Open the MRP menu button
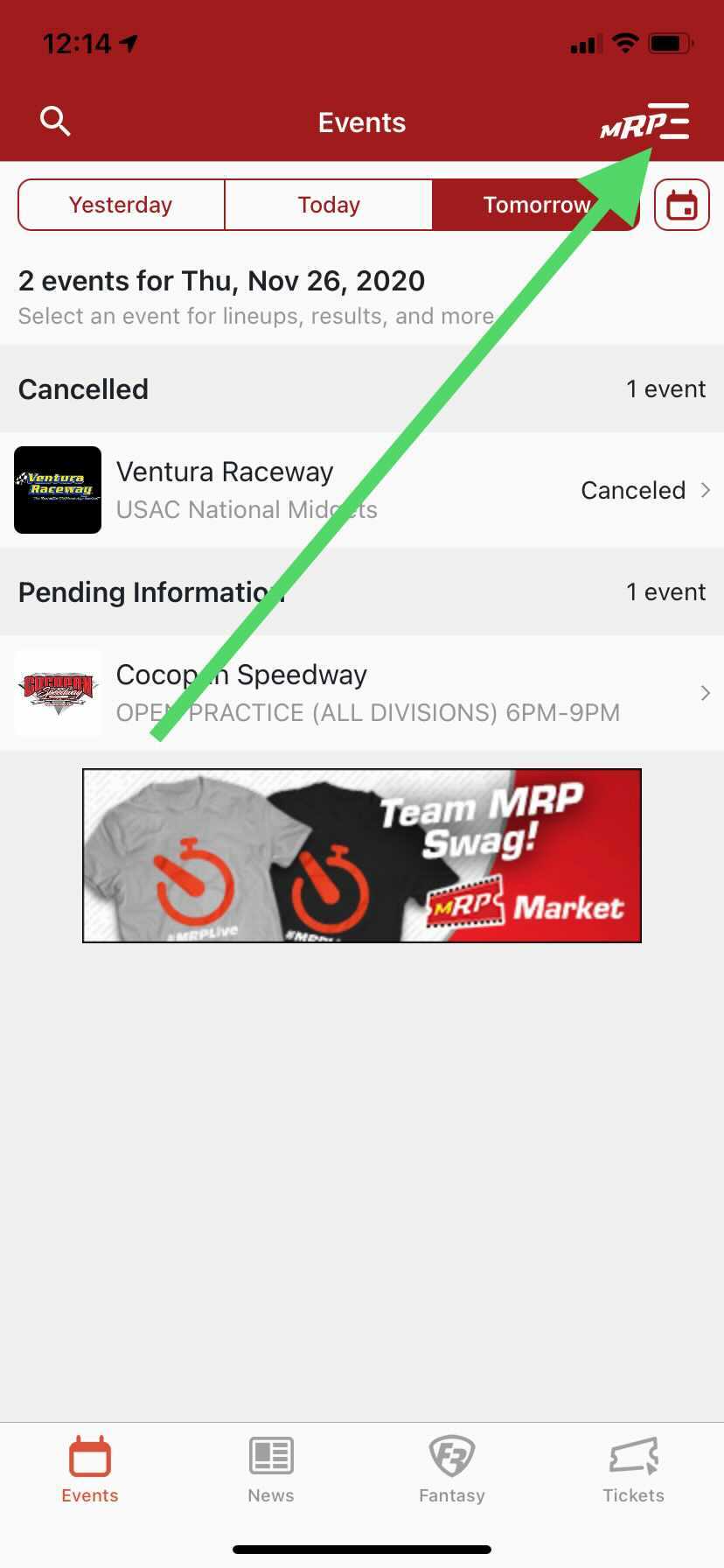This screenshot has height=1568, width=724. 645,122
